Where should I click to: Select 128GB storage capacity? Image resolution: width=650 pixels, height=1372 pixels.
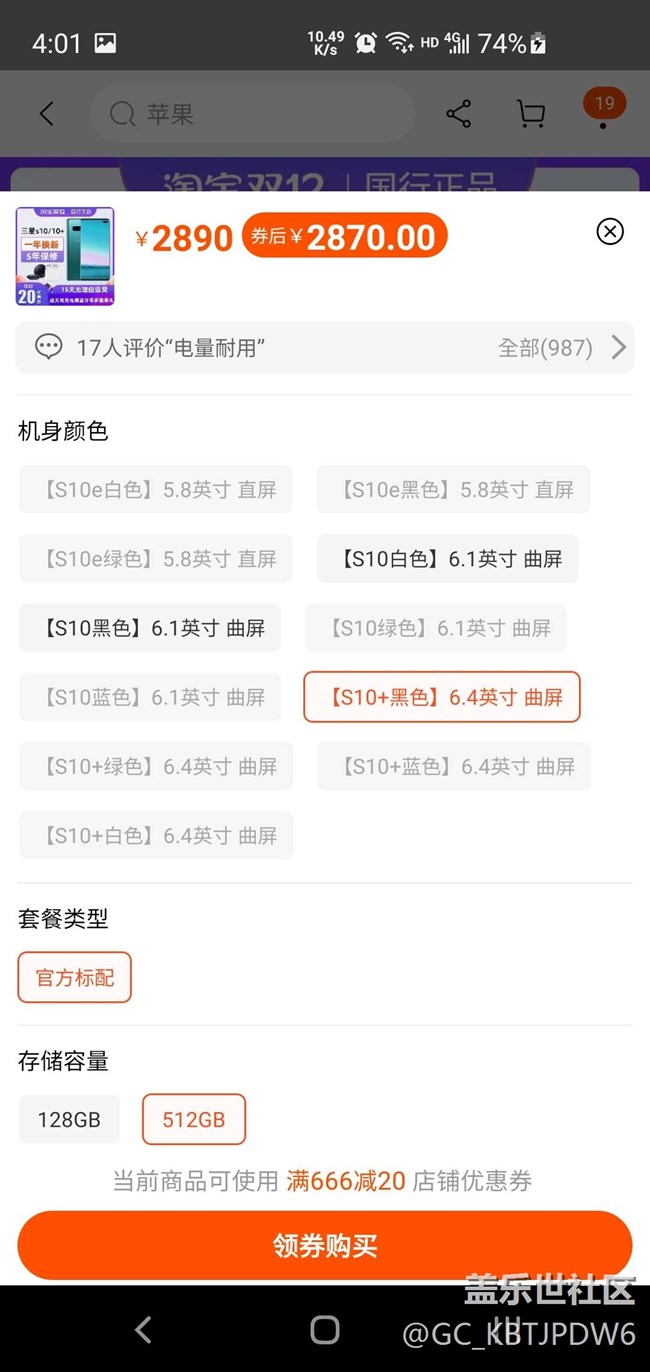point(69,1119)
